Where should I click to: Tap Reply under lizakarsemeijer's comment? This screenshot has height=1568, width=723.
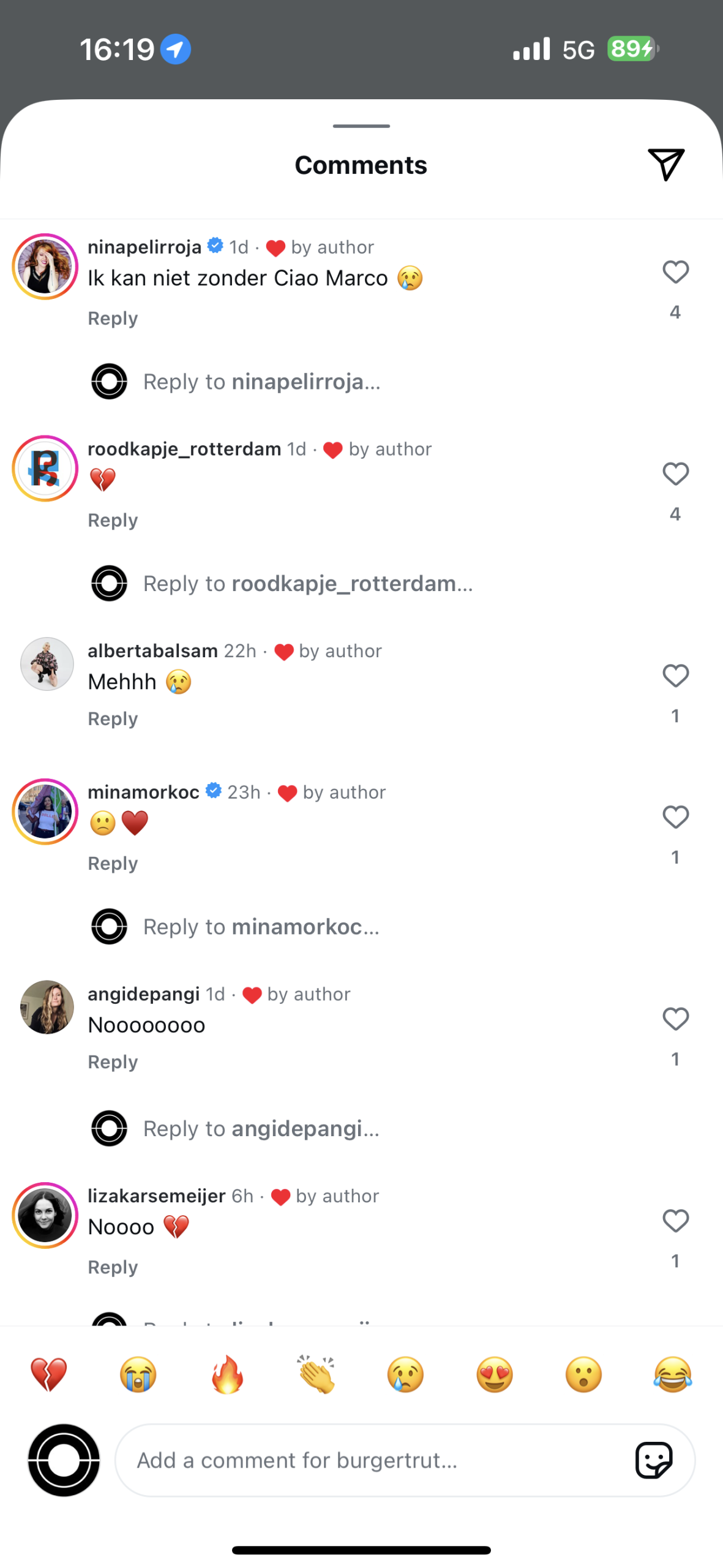tap(113, 1267)
